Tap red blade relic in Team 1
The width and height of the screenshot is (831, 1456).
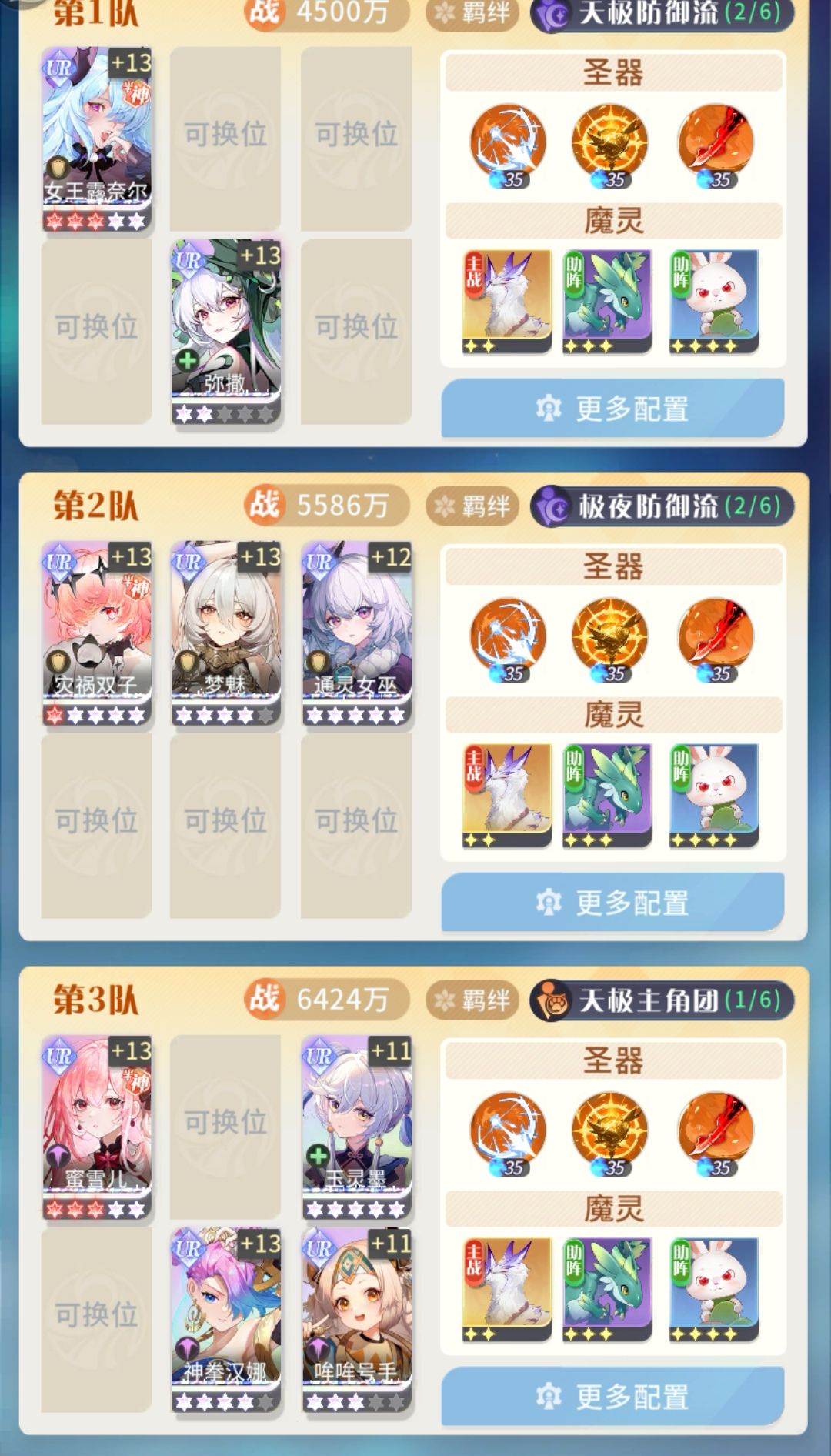click(x=715, y=143)
